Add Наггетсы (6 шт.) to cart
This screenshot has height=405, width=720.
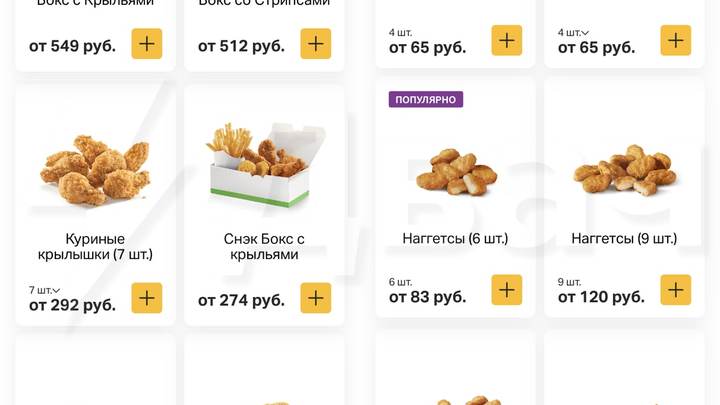507,290
